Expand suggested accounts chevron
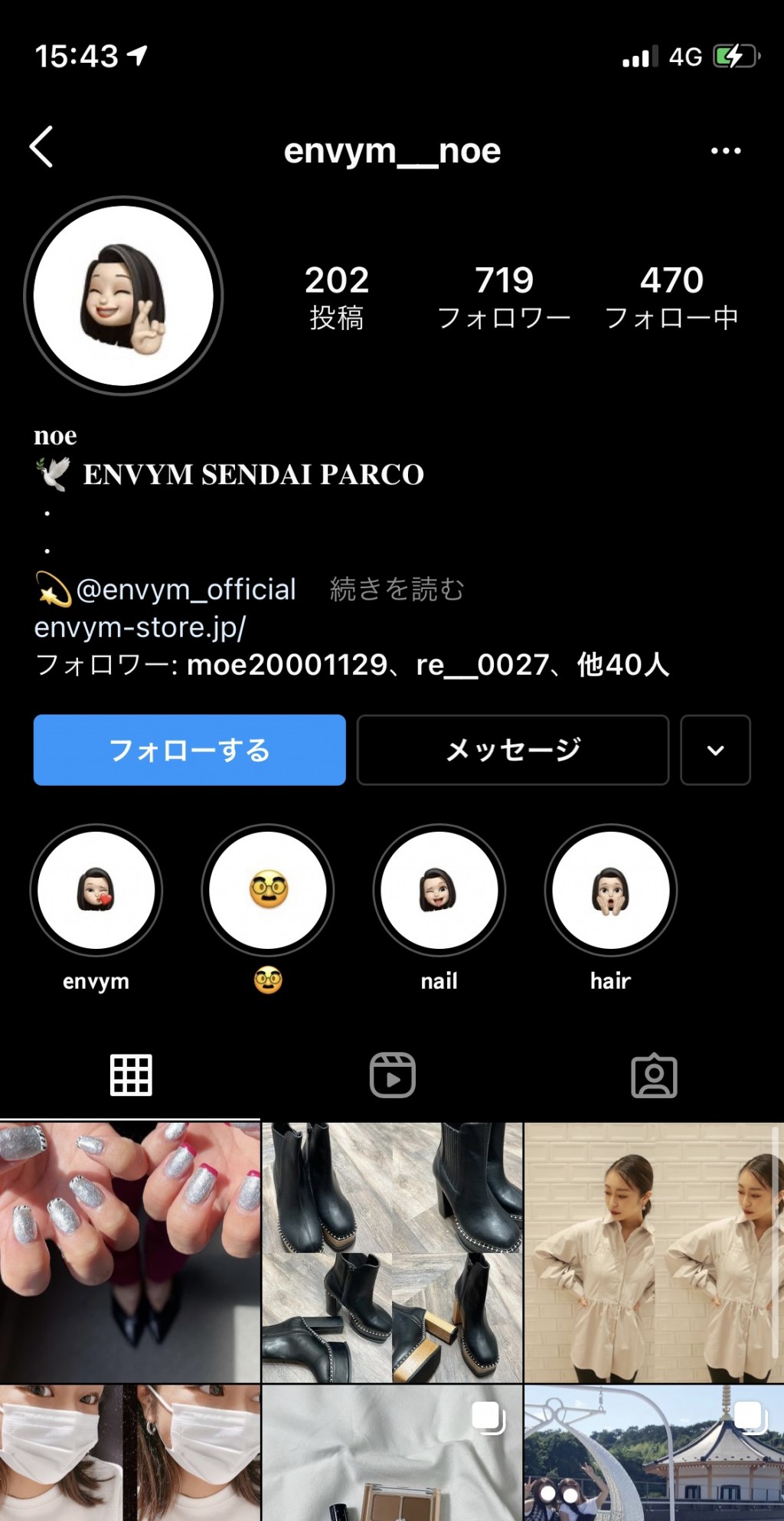This screenshot has height=1521, width=784. pyautogui.click(x=715, y=750)
